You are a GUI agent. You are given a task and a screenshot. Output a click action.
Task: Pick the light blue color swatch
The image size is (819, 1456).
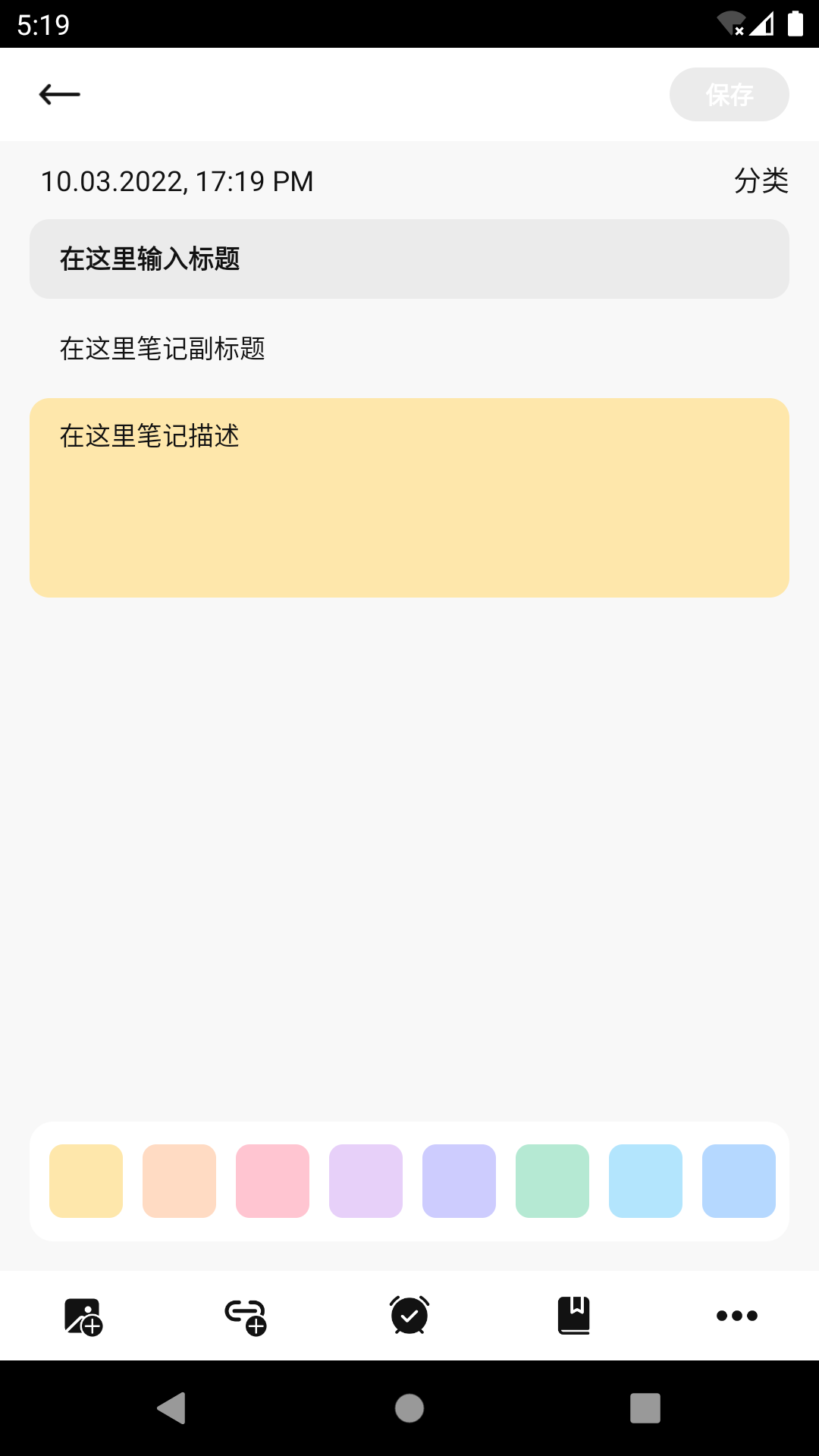(645, 1181)
